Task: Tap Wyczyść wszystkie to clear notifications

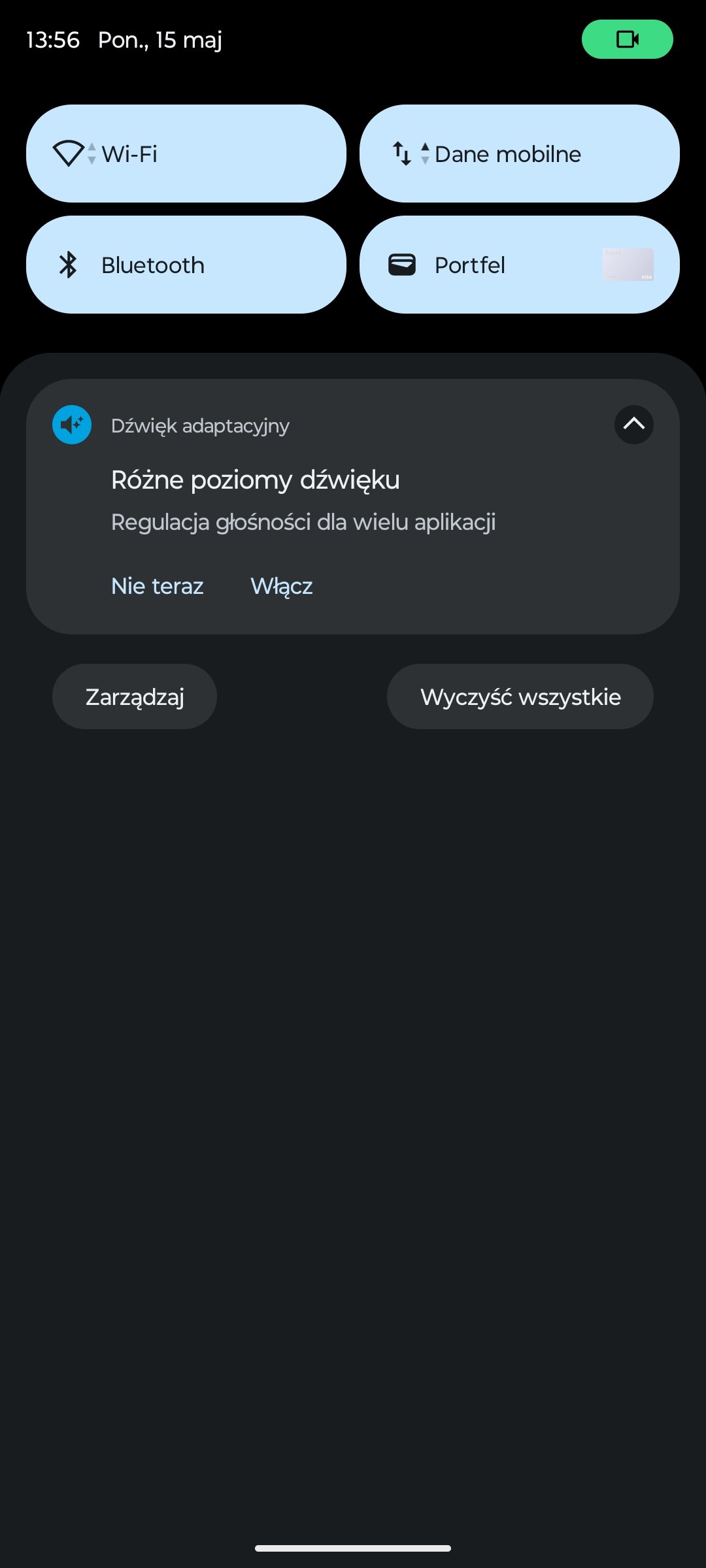Action: tap(520, 696)
